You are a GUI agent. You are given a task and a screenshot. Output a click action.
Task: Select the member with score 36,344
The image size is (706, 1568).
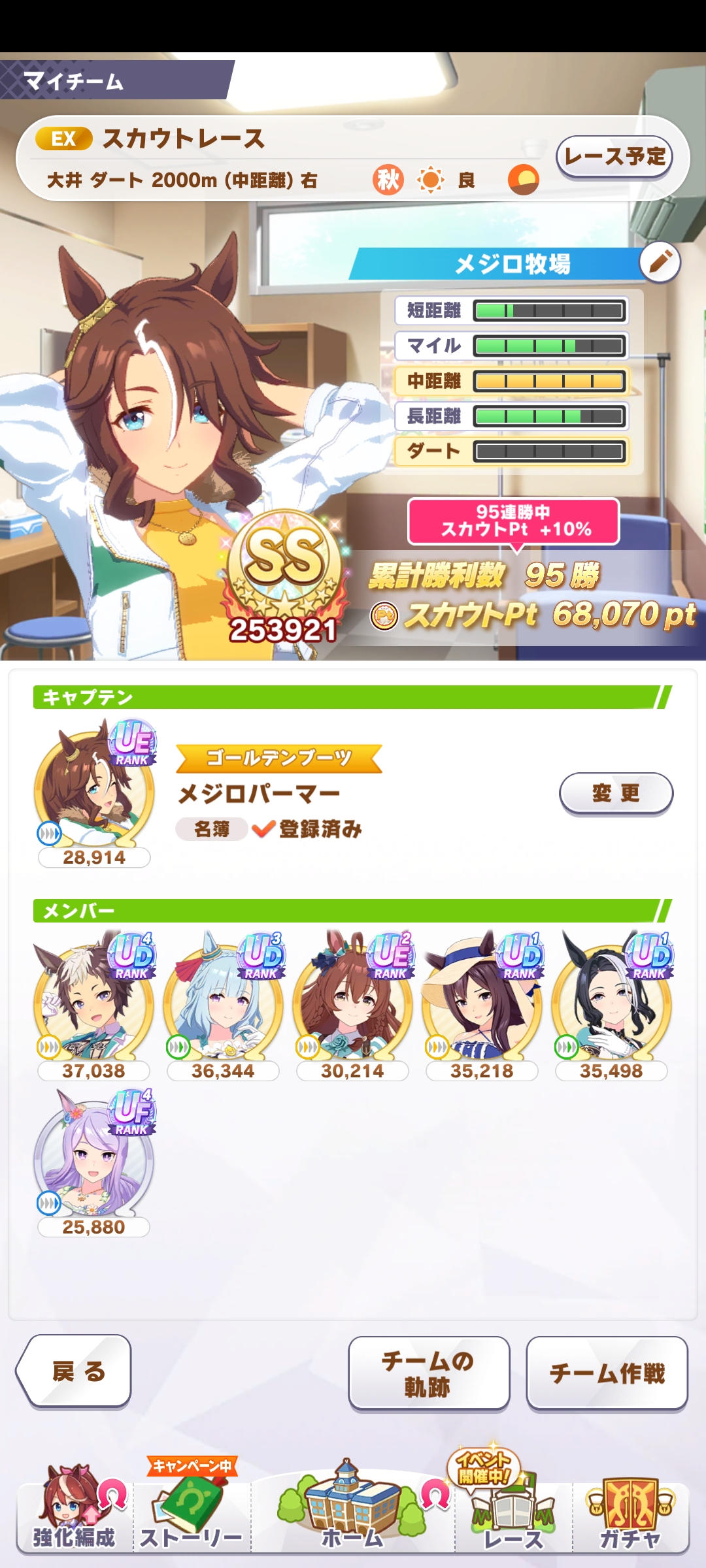pos(224,1000)
